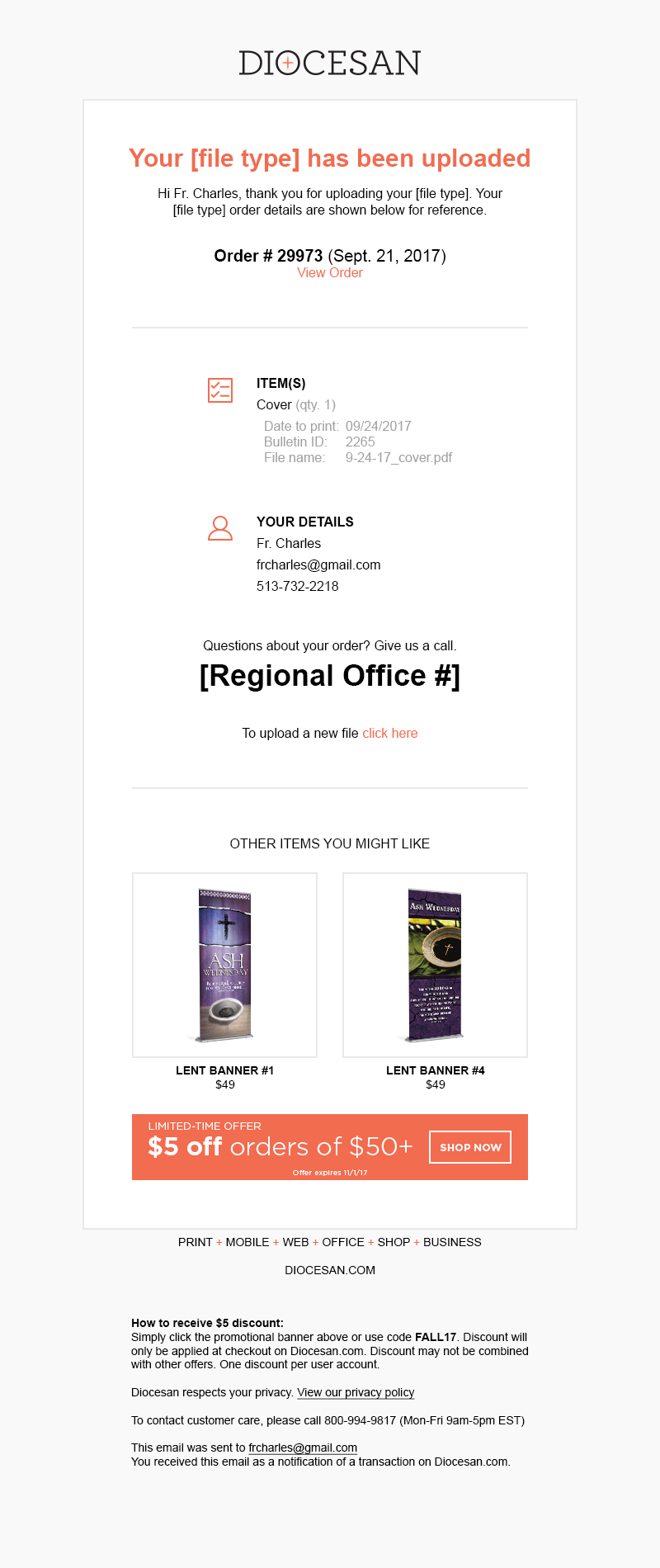Open the Lent Banner #4 product
The image size is (660, 1568).
coord(435,965)
